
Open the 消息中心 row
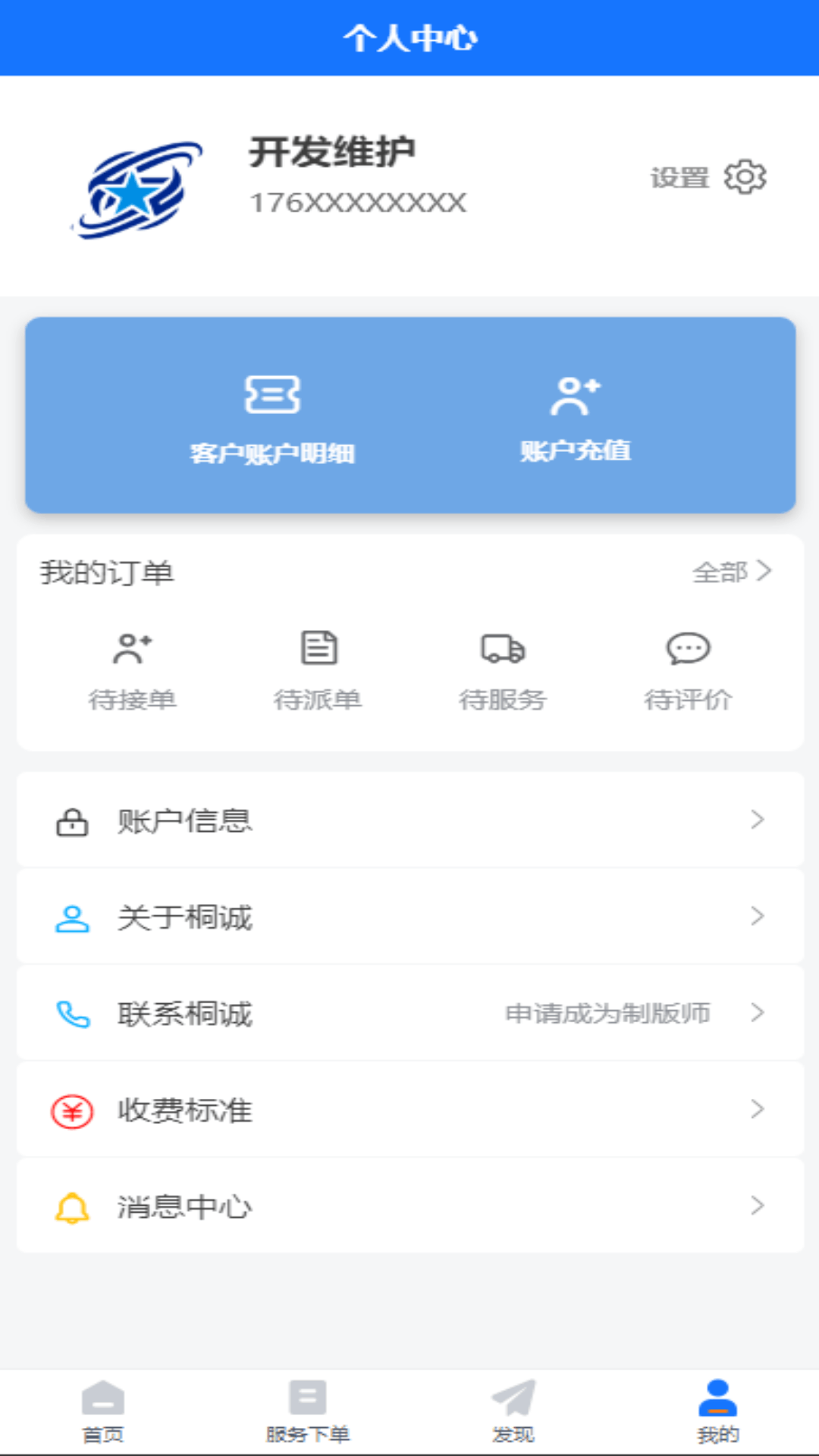tap(409, 1206)
